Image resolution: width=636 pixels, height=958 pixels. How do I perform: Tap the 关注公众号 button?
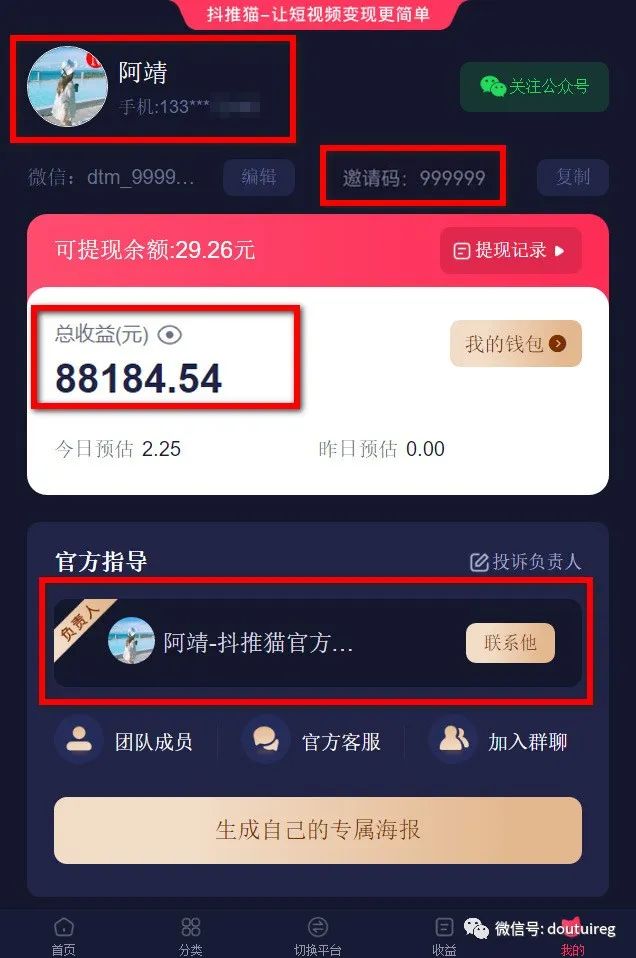pos(533,87)
